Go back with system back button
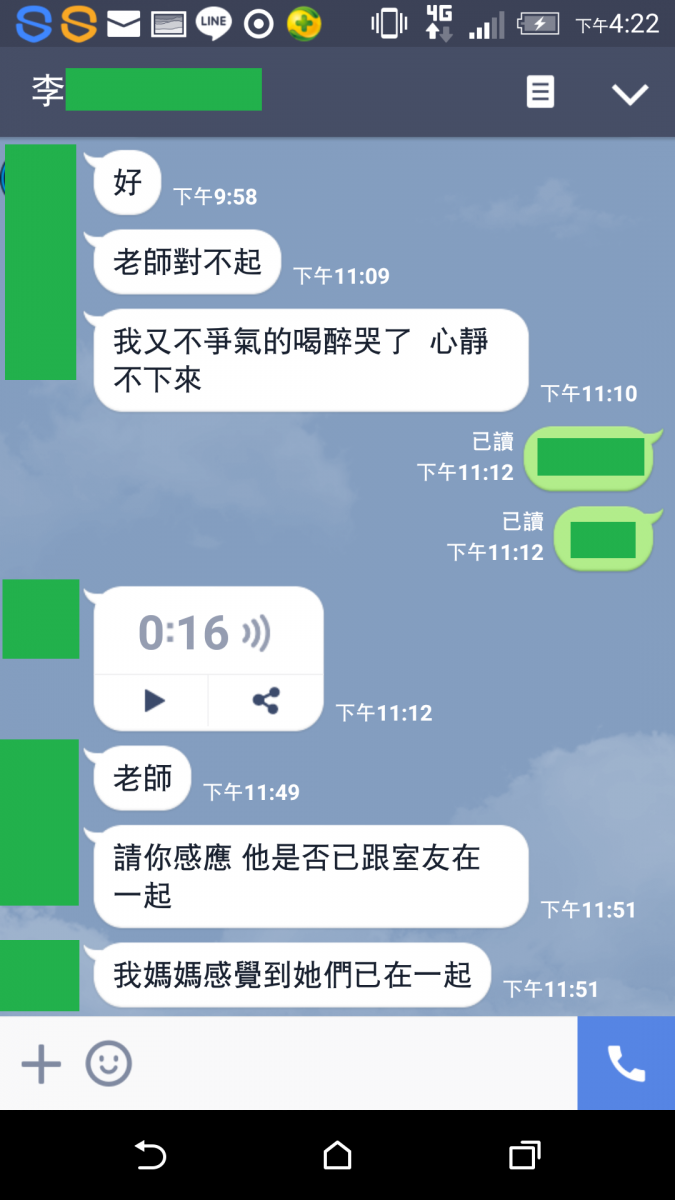 point(150,1156)
